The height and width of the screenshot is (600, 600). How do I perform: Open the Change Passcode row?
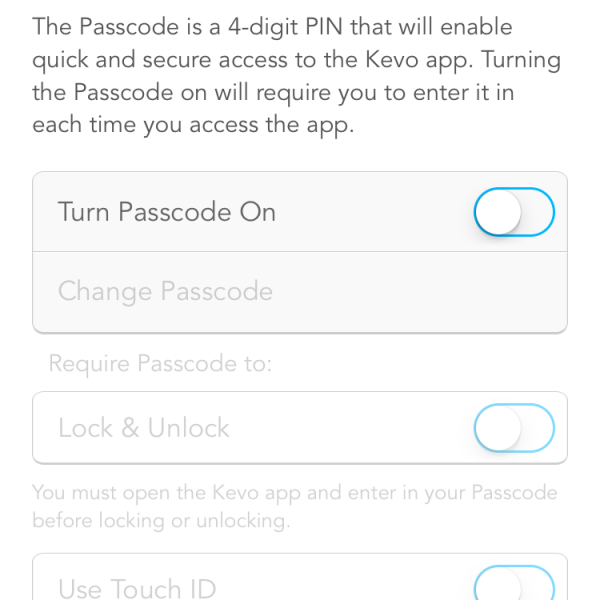(x=299, y=292)
